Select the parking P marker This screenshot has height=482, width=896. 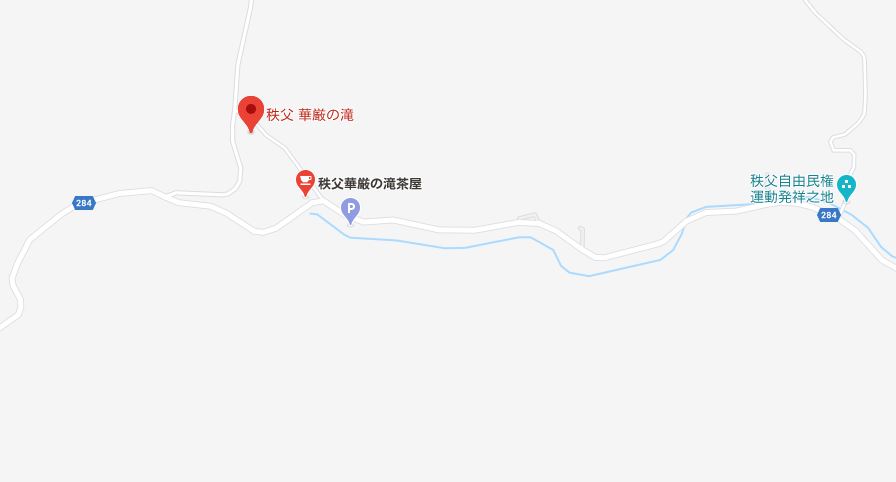350,209
